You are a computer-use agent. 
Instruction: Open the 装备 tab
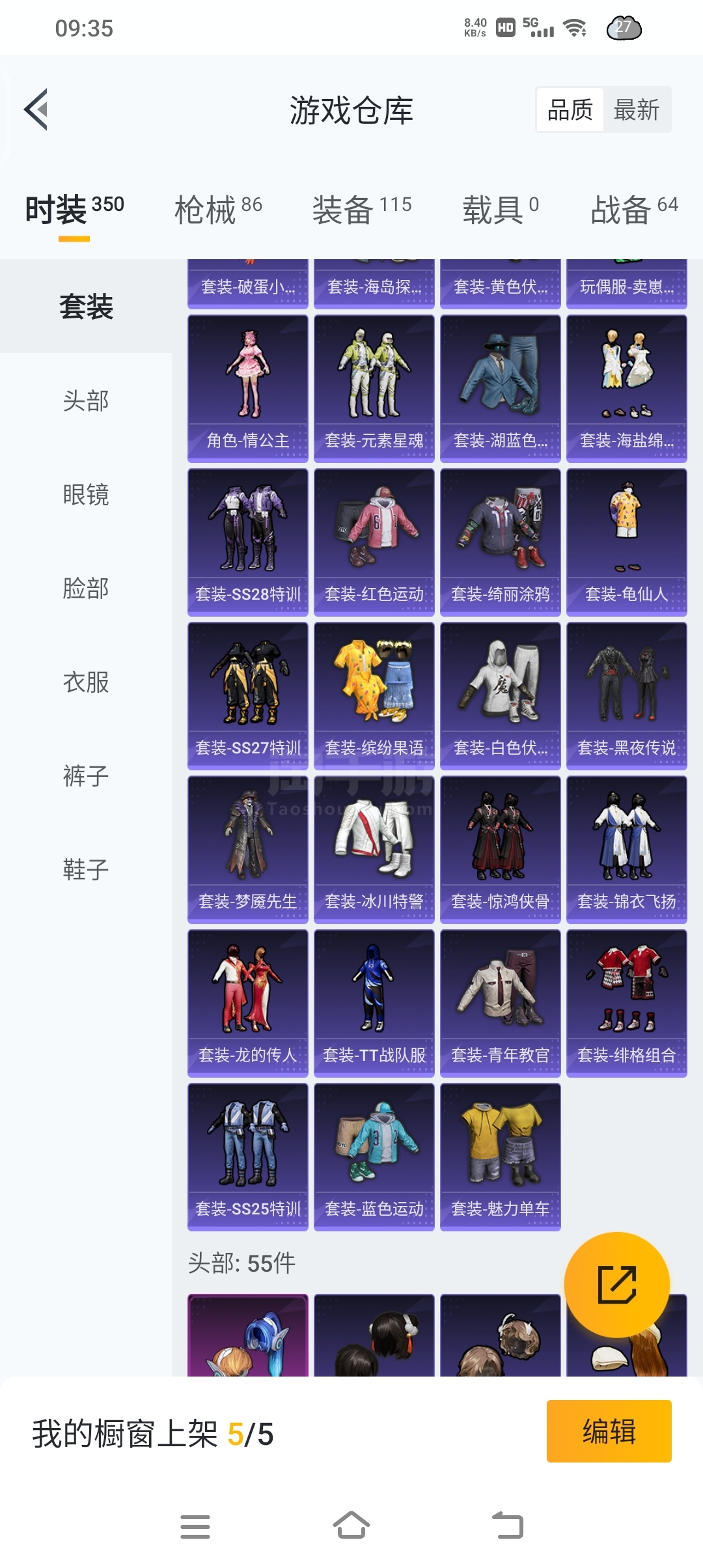point(362,210)
